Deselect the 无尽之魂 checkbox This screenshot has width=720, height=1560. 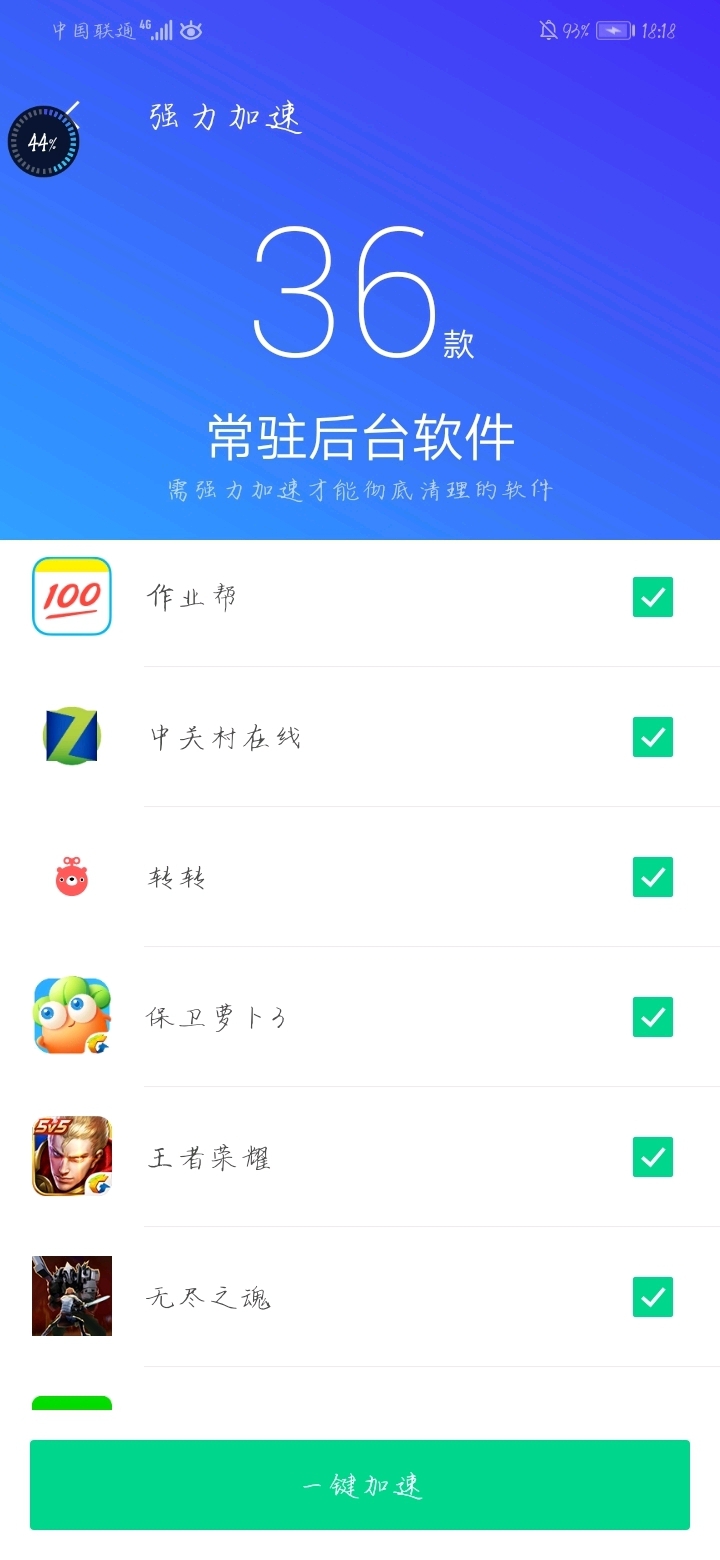coord(652,1297)
